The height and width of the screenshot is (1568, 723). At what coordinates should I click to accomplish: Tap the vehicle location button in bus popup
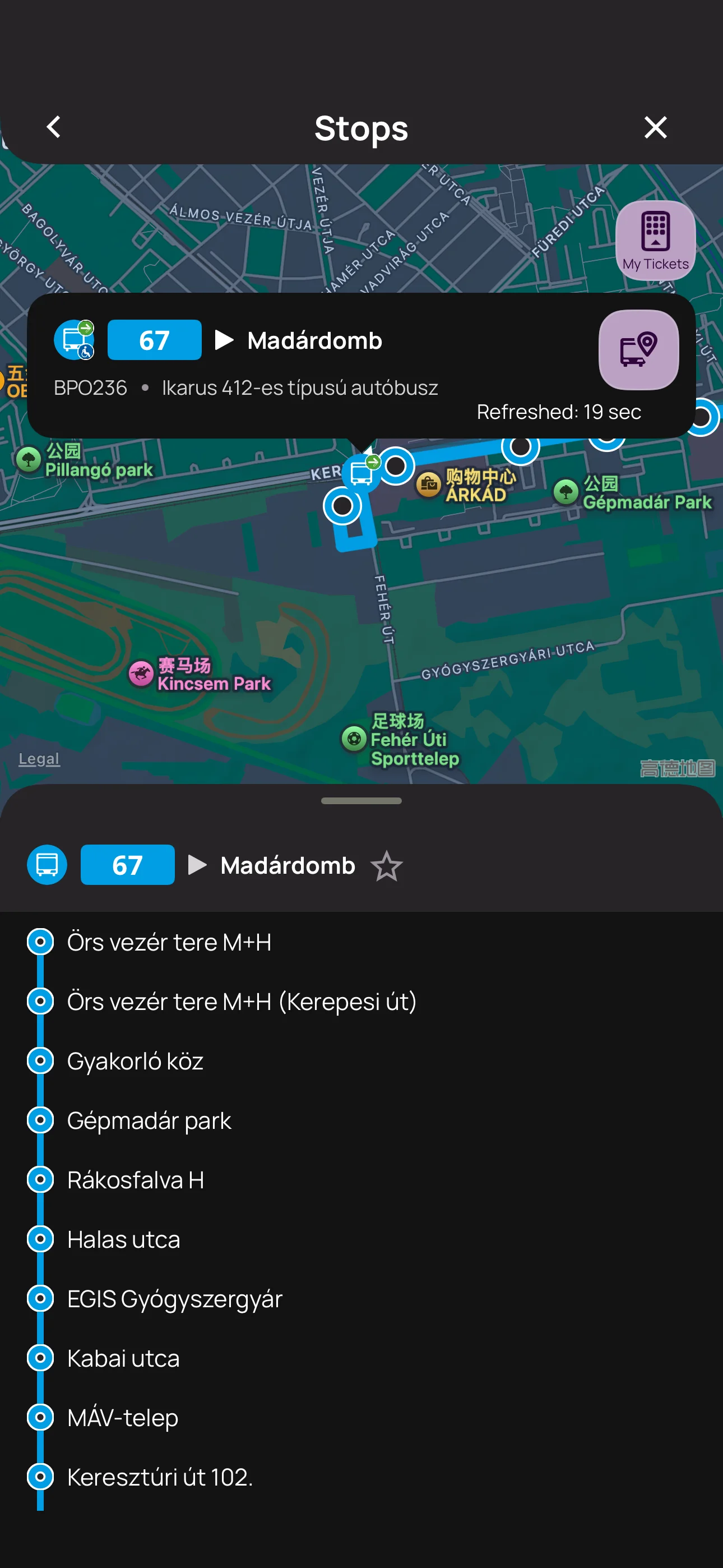(638, 350)
